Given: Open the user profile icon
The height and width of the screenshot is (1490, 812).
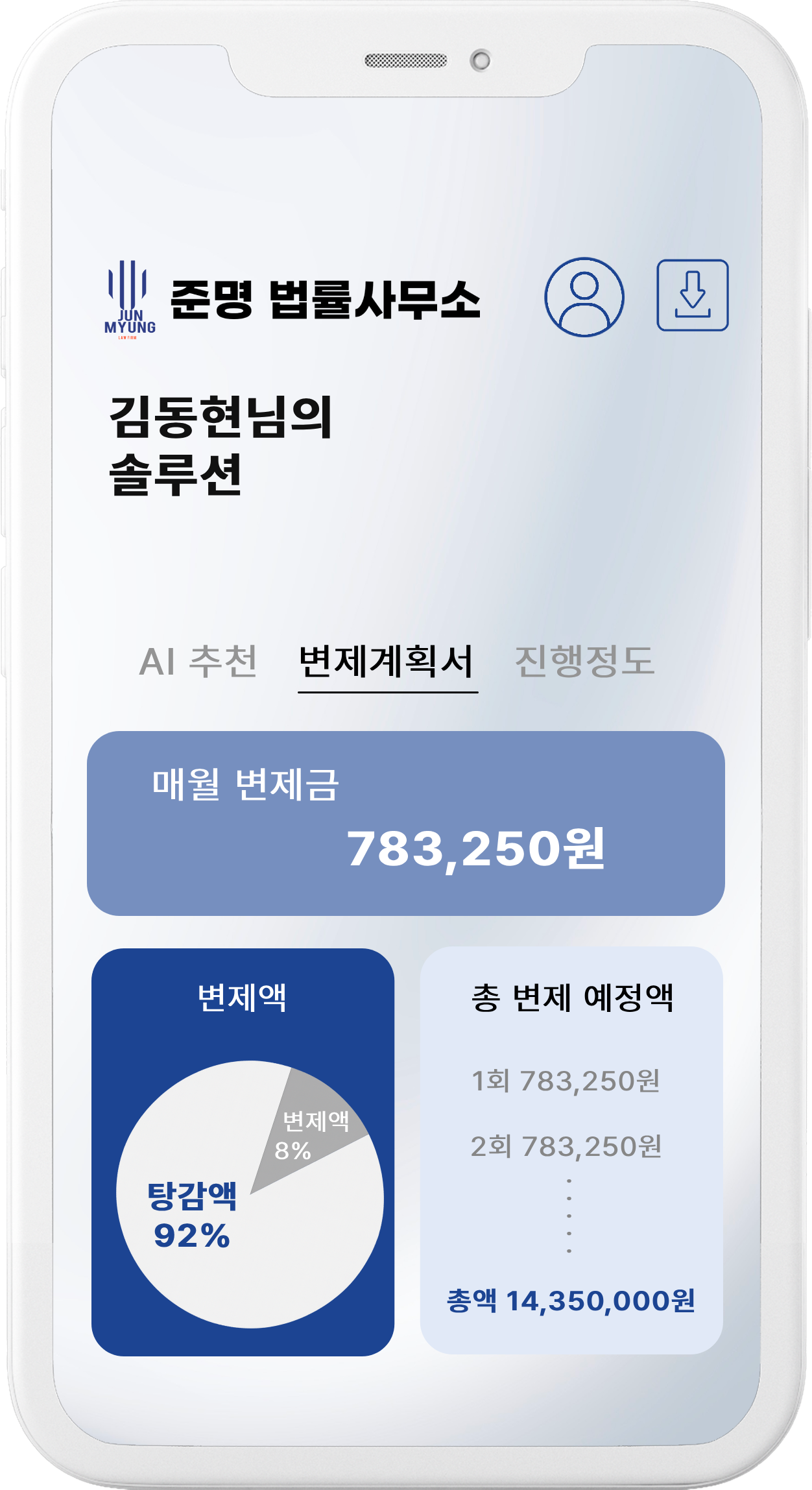Looking at the screenshot, I should (584, 297).
